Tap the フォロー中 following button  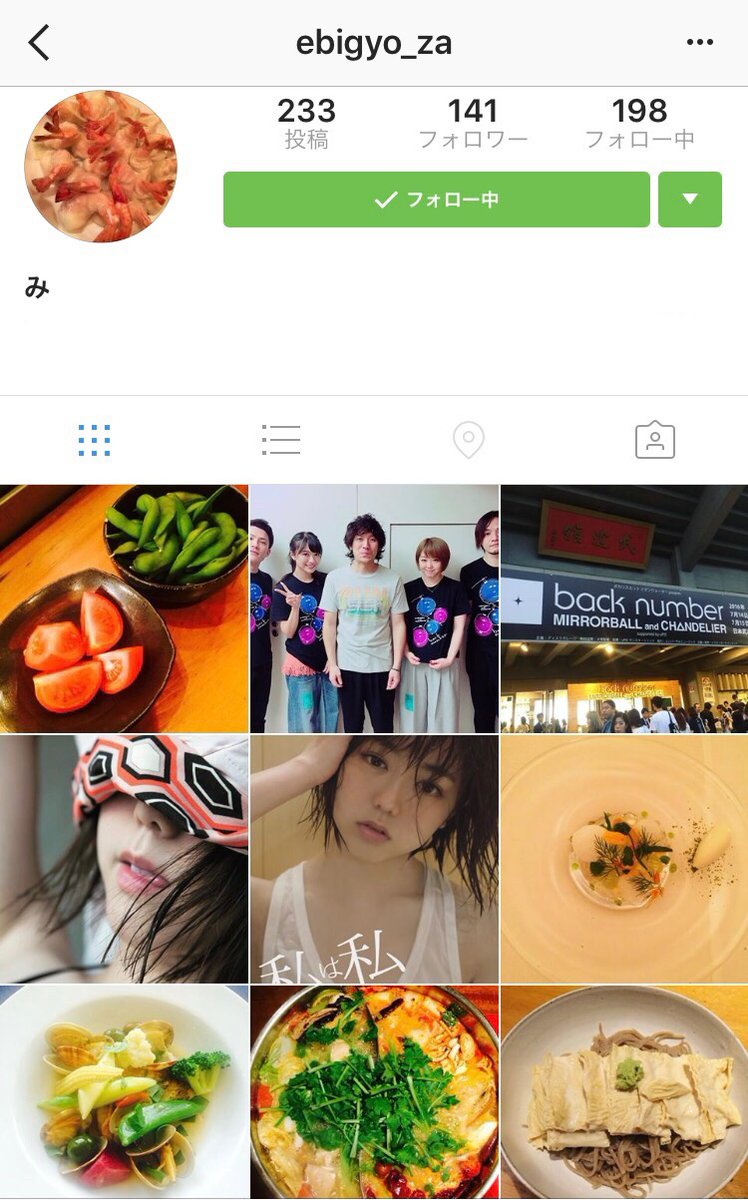tap(436, 200)
